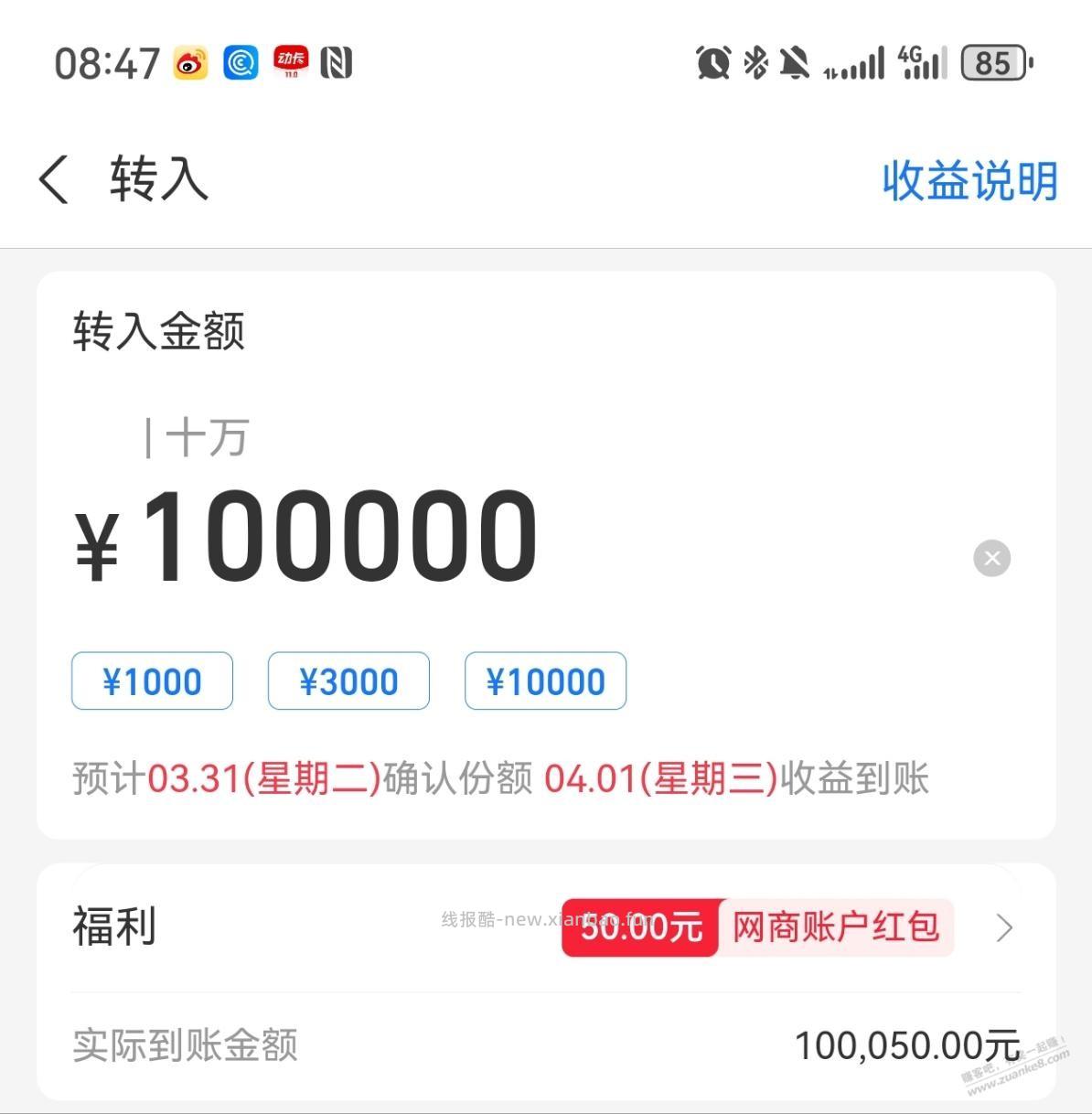Tap the muted notifications bell icon
This screenshot has width=1092, height=1114.
[x=794, y=62]
